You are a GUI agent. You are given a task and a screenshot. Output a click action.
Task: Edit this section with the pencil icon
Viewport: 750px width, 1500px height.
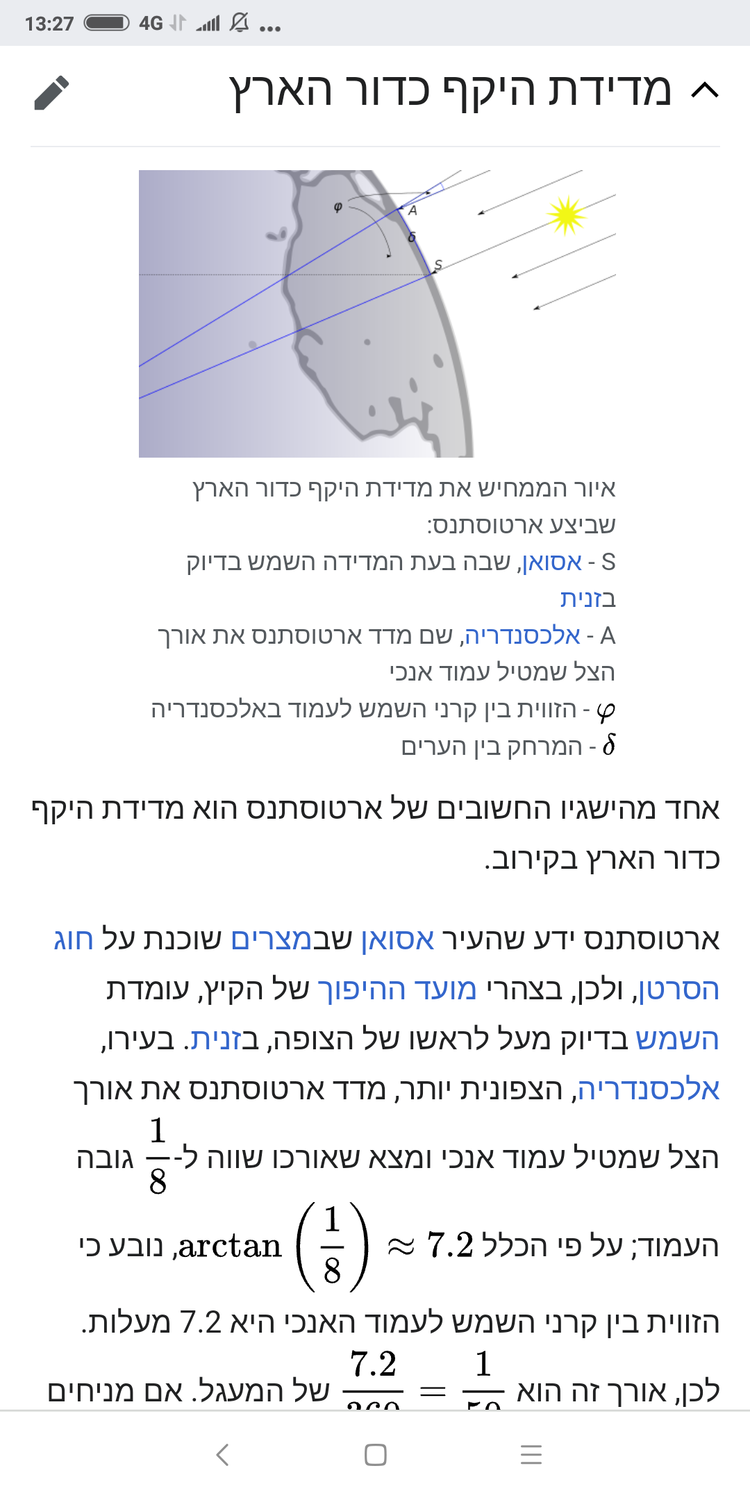coord(51,93)
